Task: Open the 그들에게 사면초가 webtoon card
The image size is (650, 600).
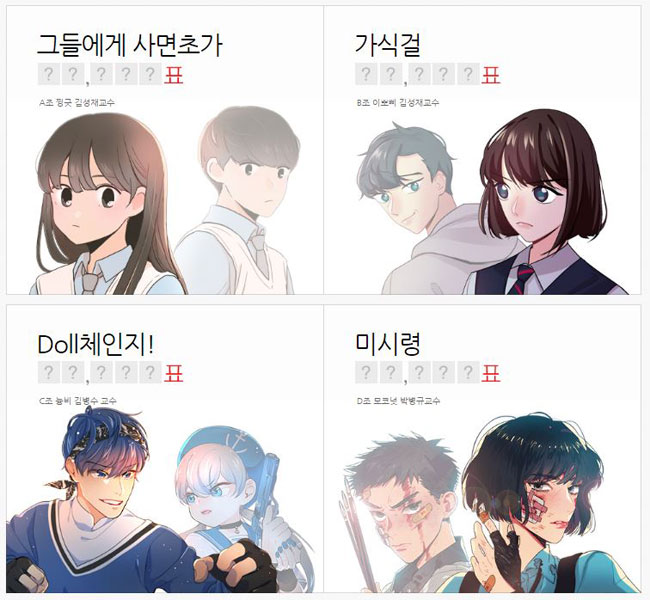Action: (164, 150)
